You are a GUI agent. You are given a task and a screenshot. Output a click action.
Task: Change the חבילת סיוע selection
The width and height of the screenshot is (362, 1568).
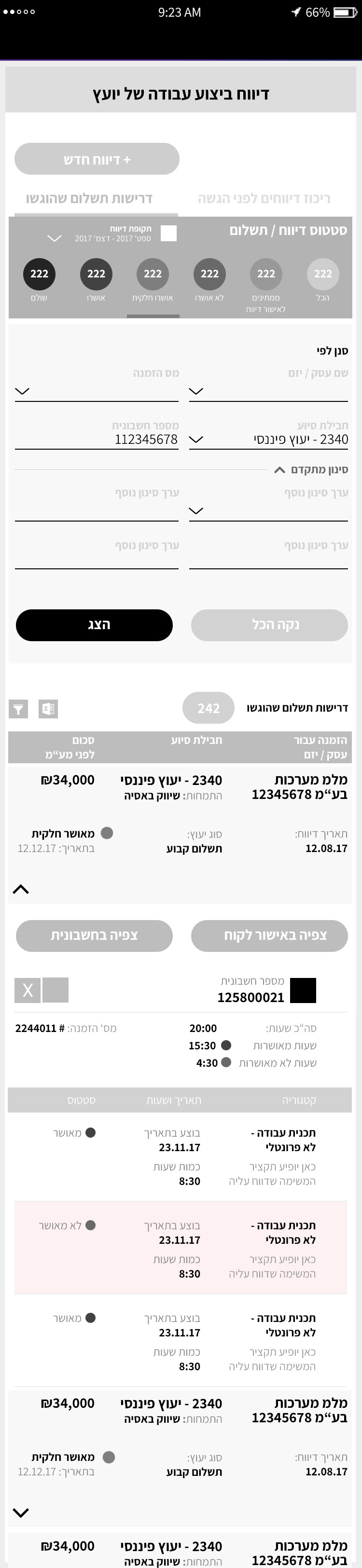pos(196,439)
